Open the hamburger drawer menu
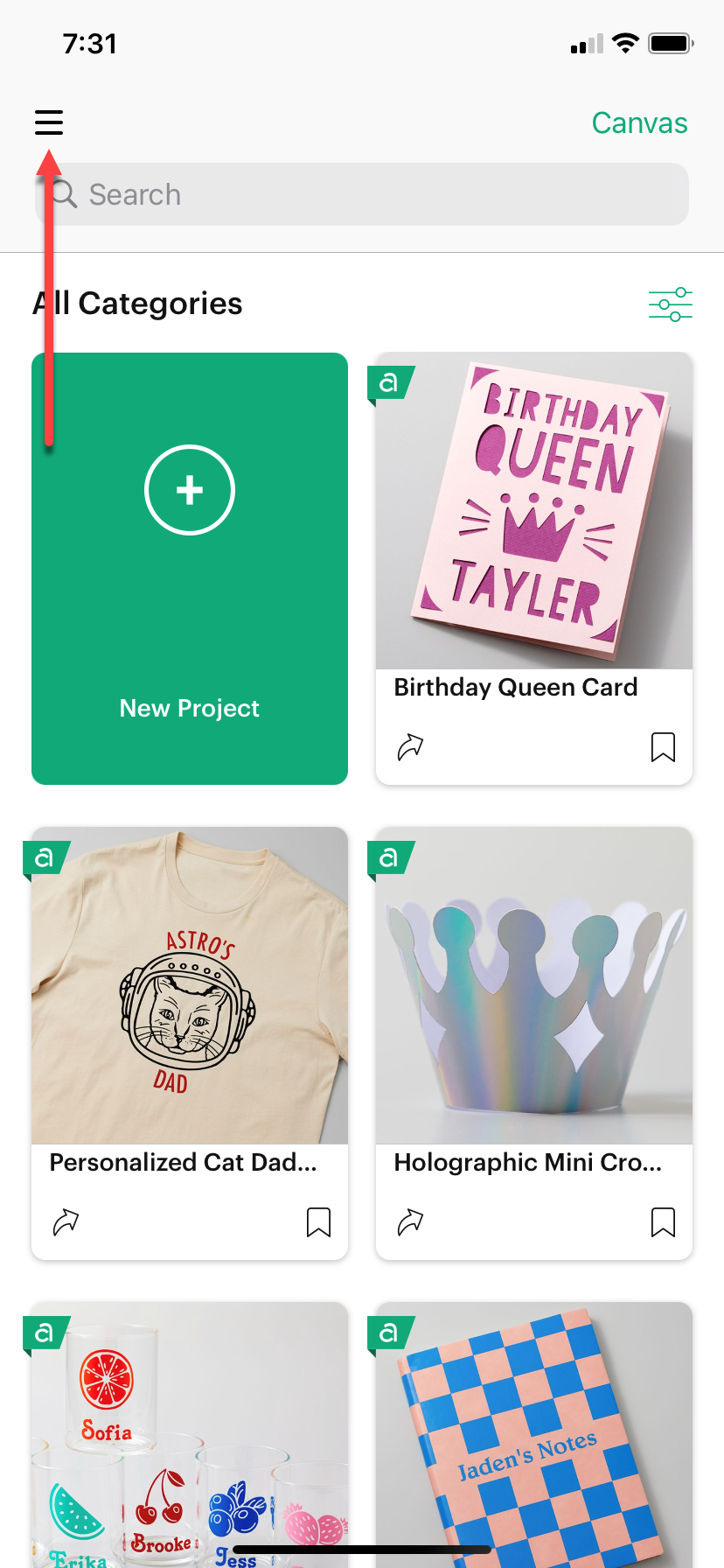This screenshot has height=1568, width=724. (x=49, y=122)
